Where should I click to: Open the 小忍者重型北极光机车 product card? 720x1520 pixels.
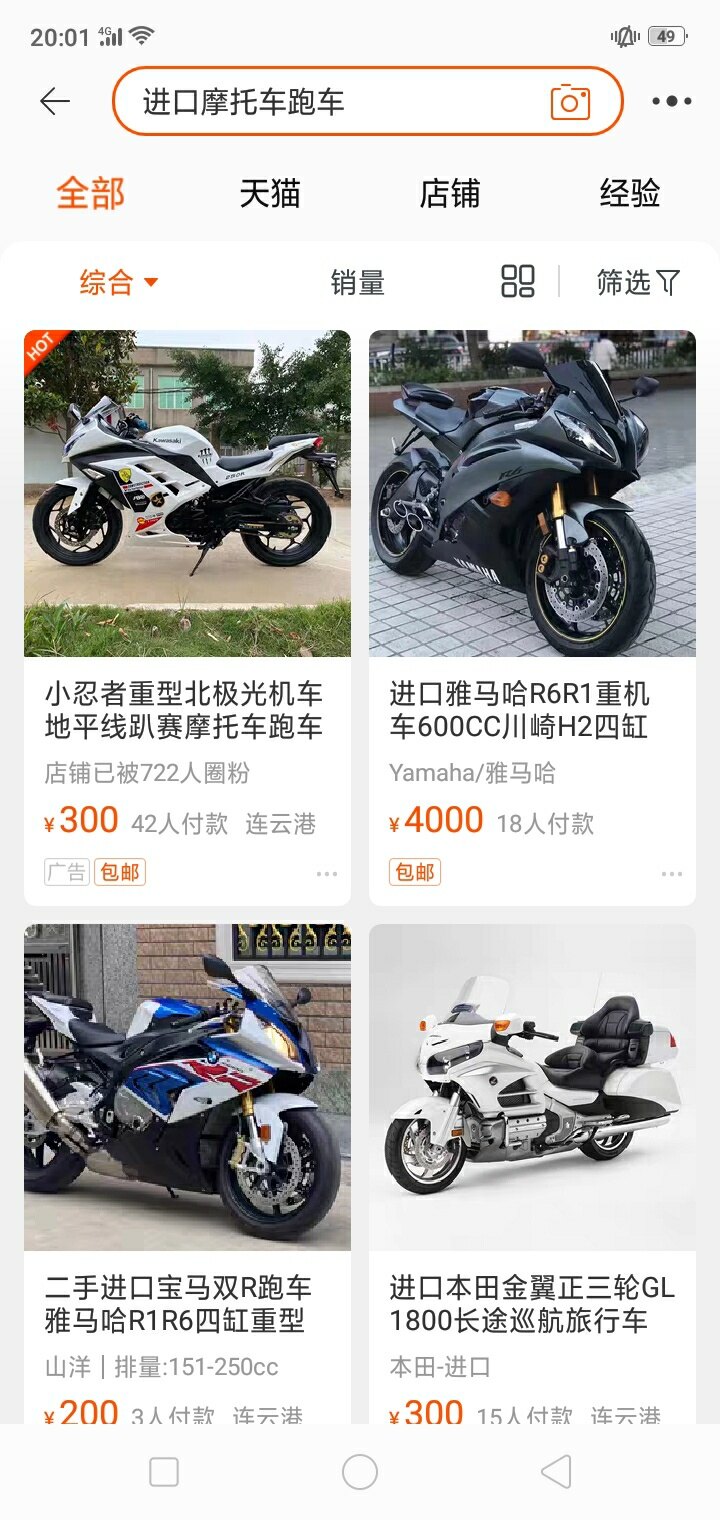click(187, 600)
